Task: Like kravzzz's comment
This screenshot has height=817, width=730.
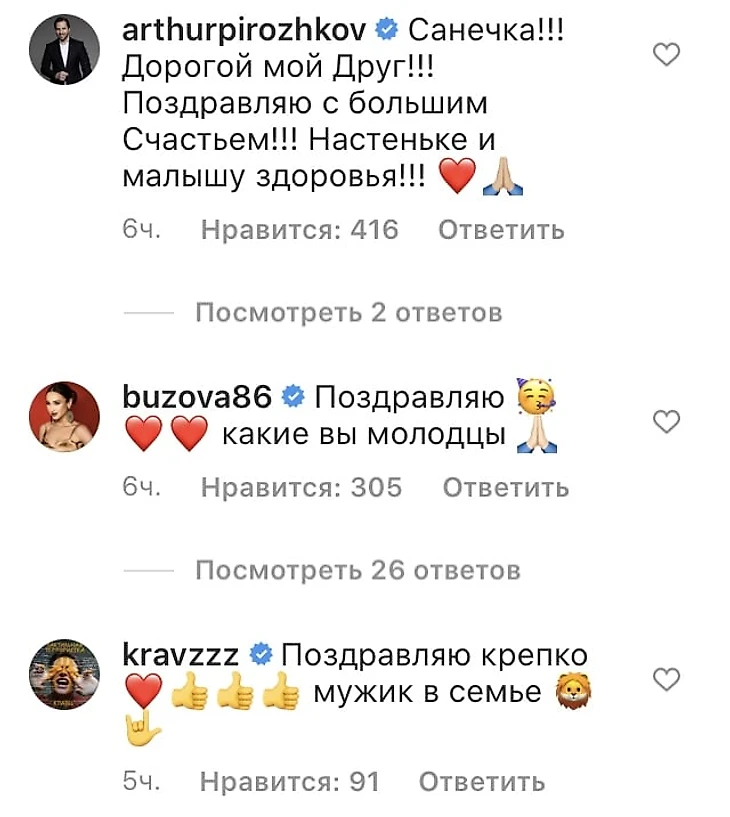Action: [x=666, y=681]
